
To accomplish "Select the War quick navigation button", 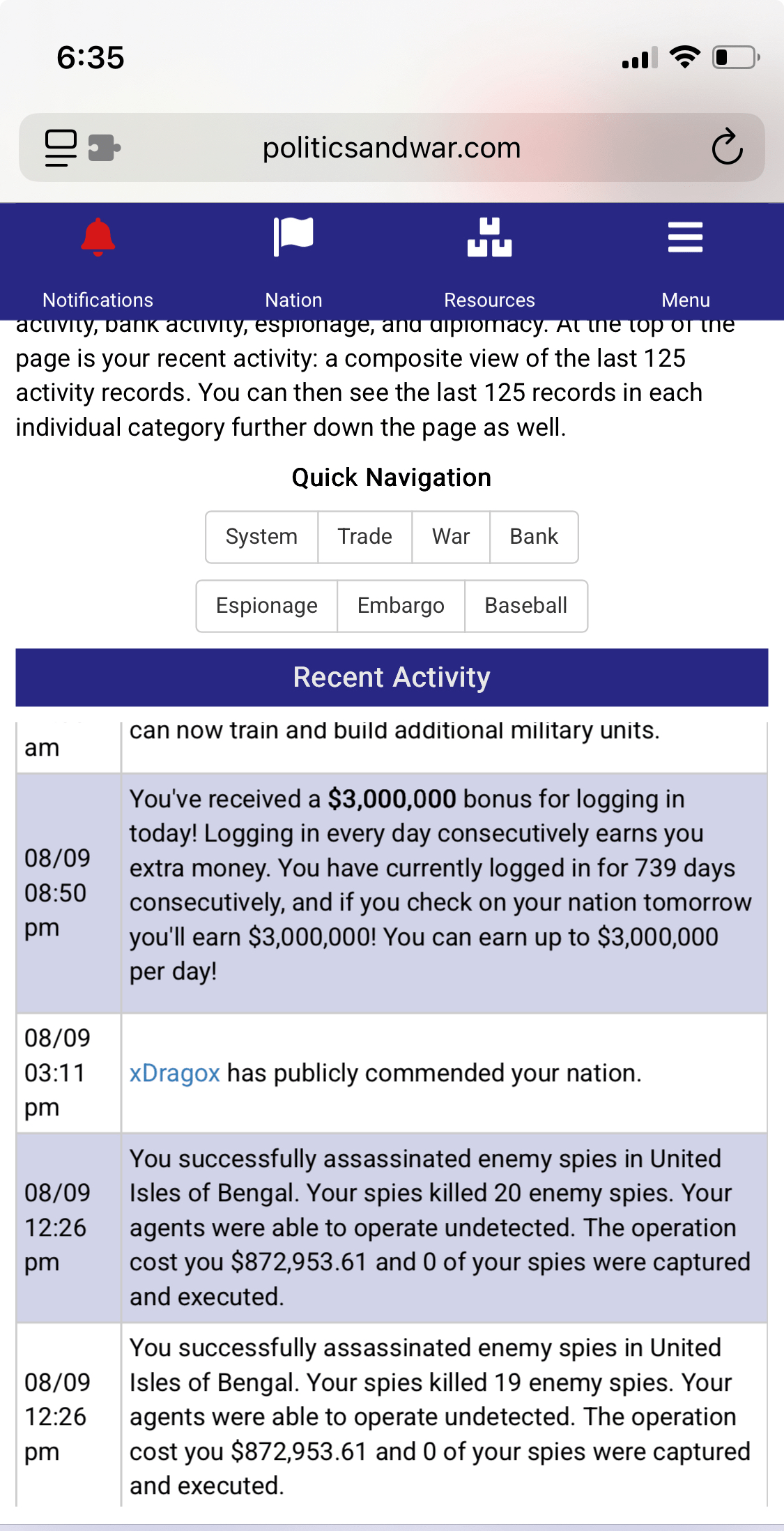I will [451, 536].
